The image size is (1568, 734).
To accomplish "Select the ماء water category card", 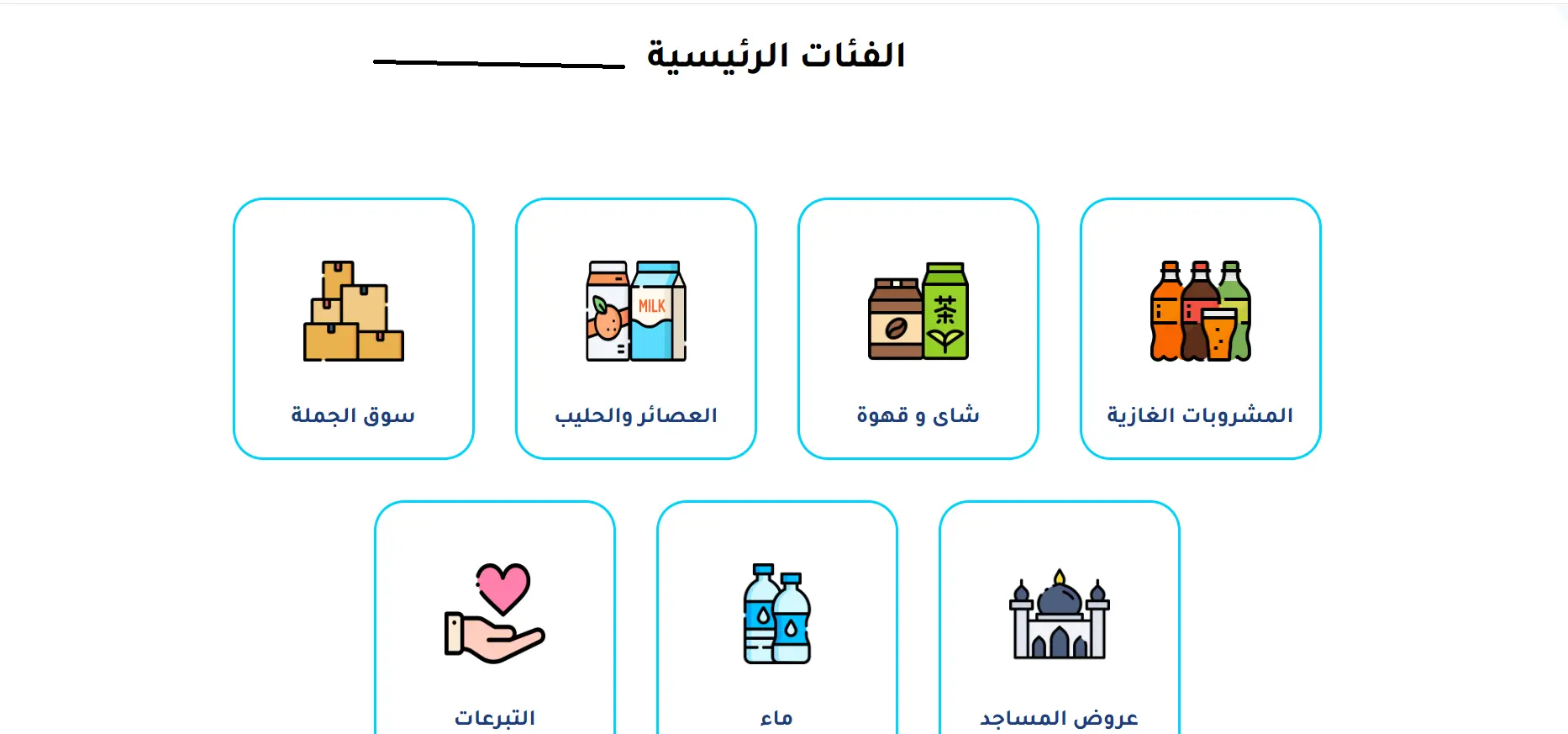I will pyautogui.click(x=777, y=622).
